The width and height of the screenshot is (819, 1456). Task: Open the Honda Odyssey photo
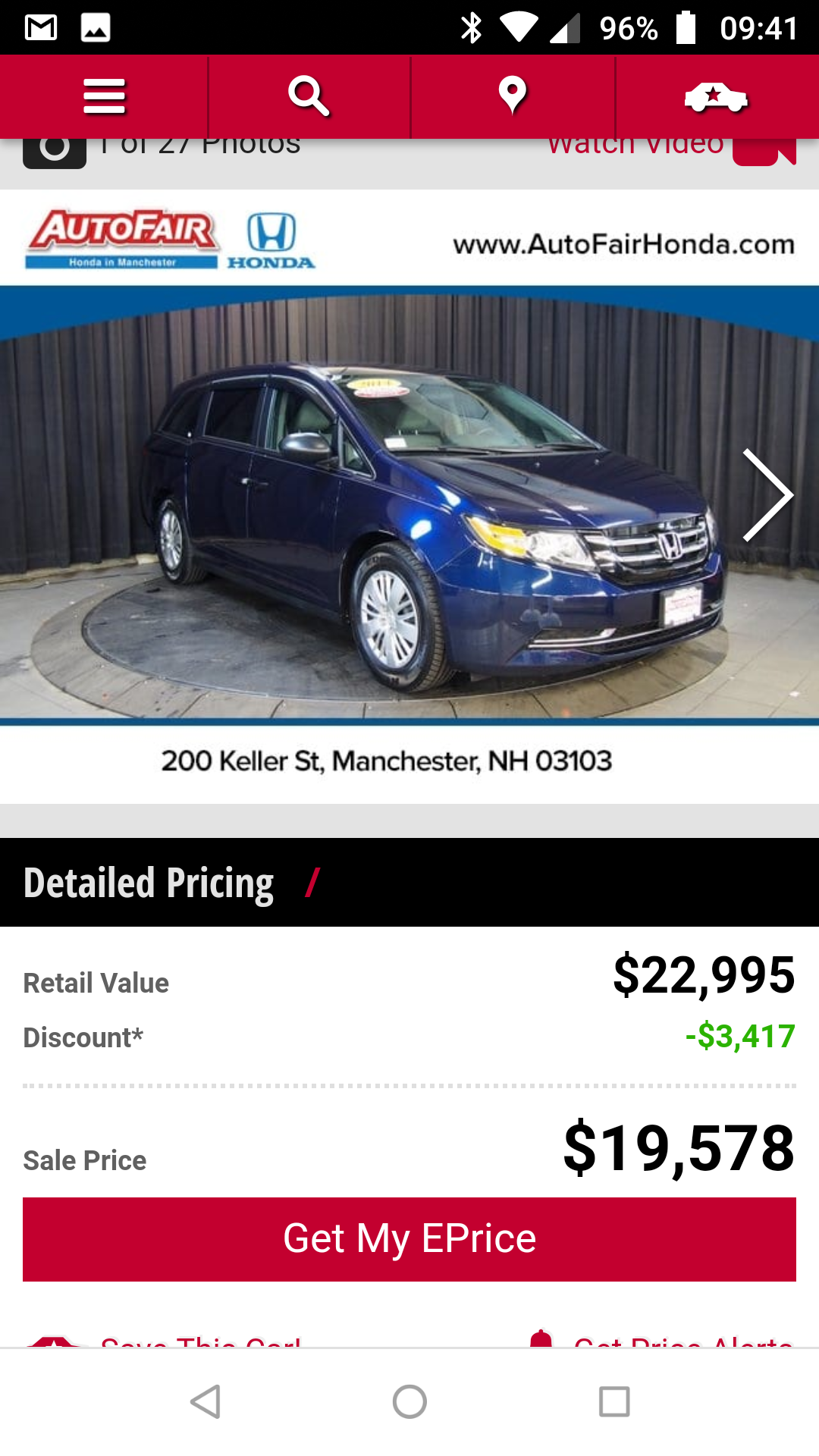(409, 500)
